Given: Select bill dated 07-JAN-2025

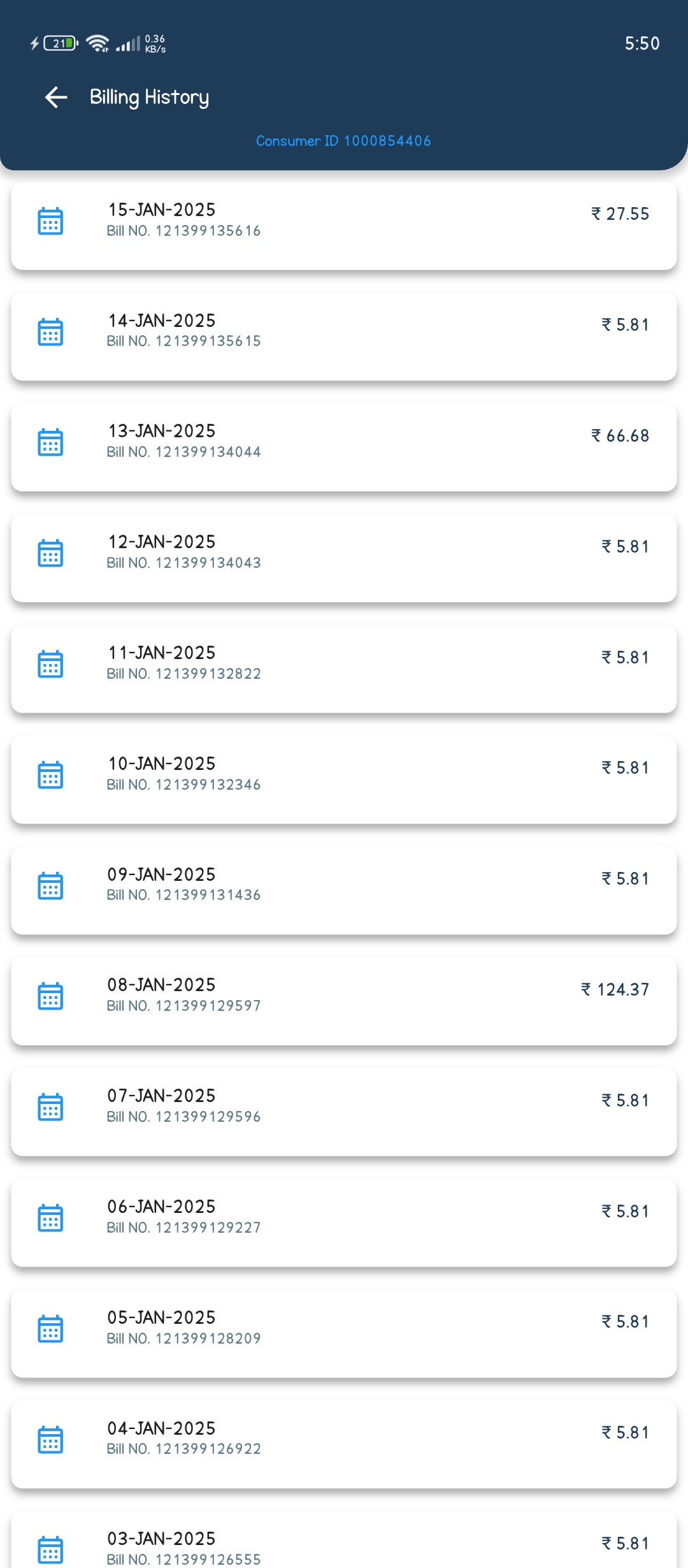Looking at the screenshot, I should [x=344, y=1113].
